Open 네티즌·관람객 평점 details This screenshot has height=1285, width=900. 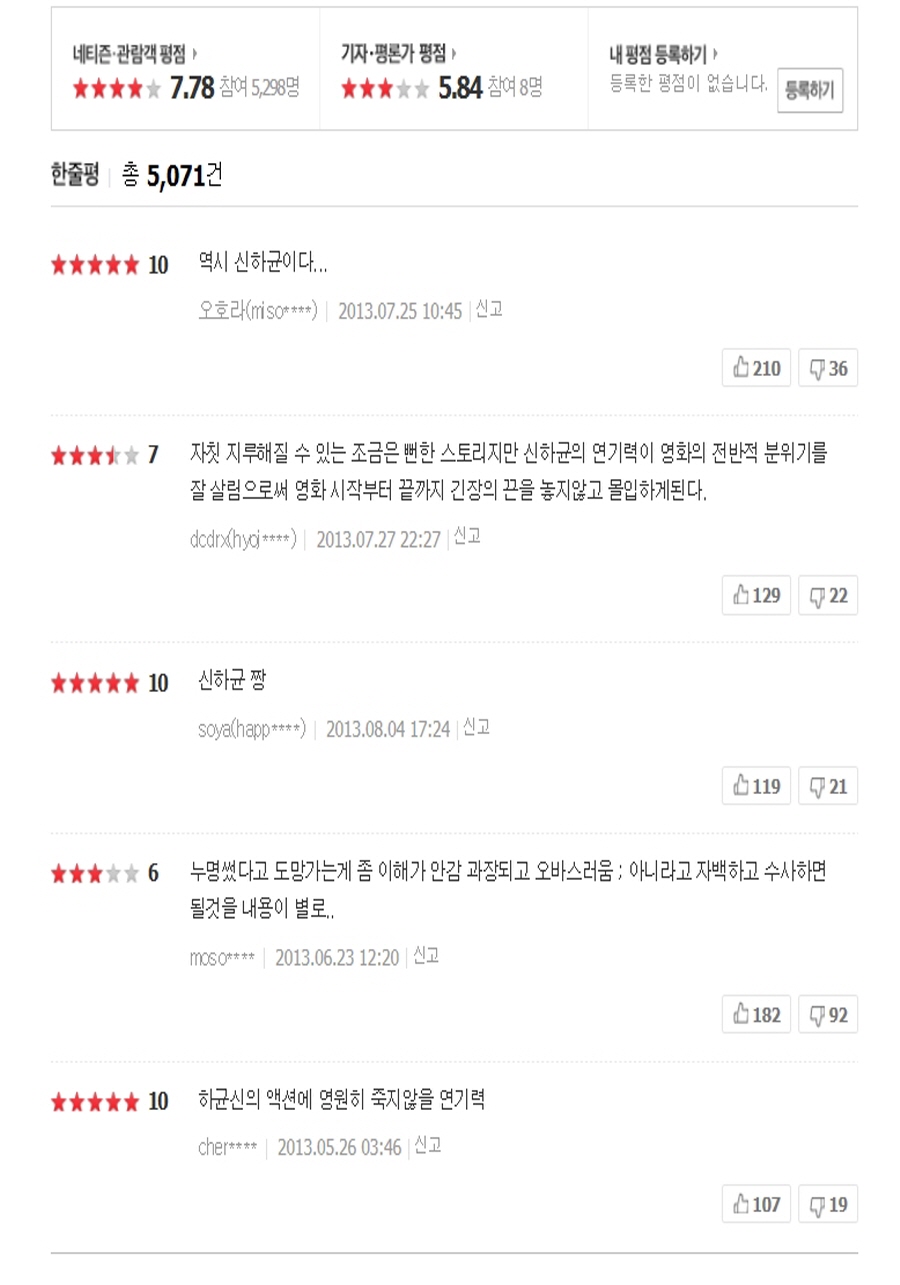tap(134, 54)
